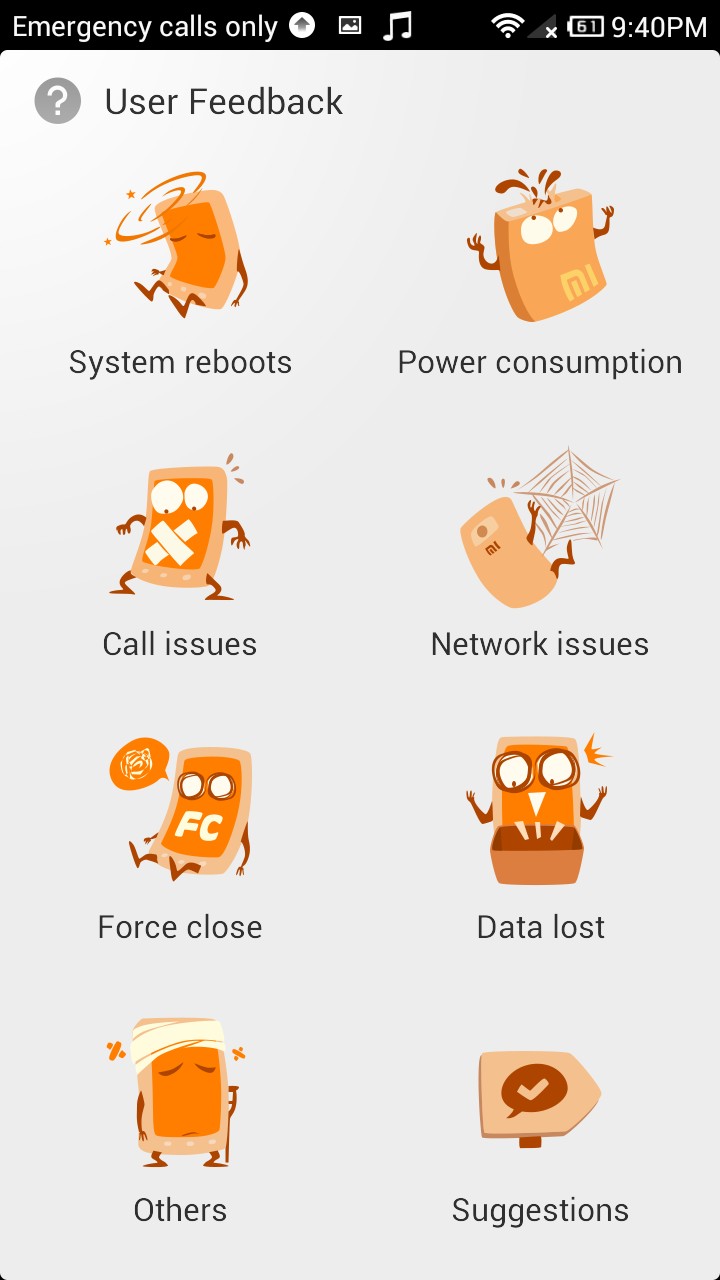The width and height of the screenshot is (720, 1280).
Task: Report Call issues
Action: coord(180,557)
